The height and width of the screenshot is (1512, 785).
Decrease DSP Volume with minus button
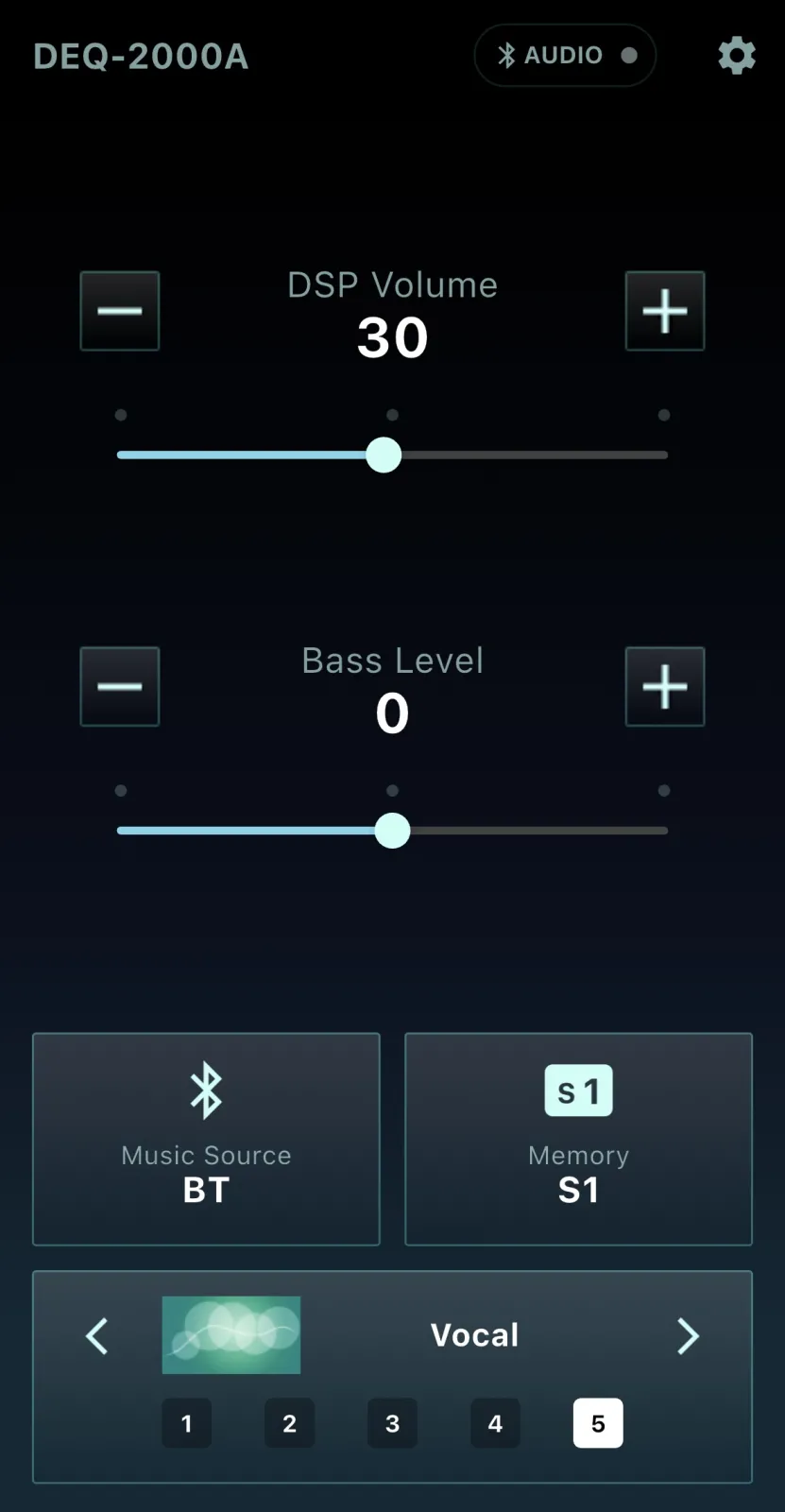120,311
